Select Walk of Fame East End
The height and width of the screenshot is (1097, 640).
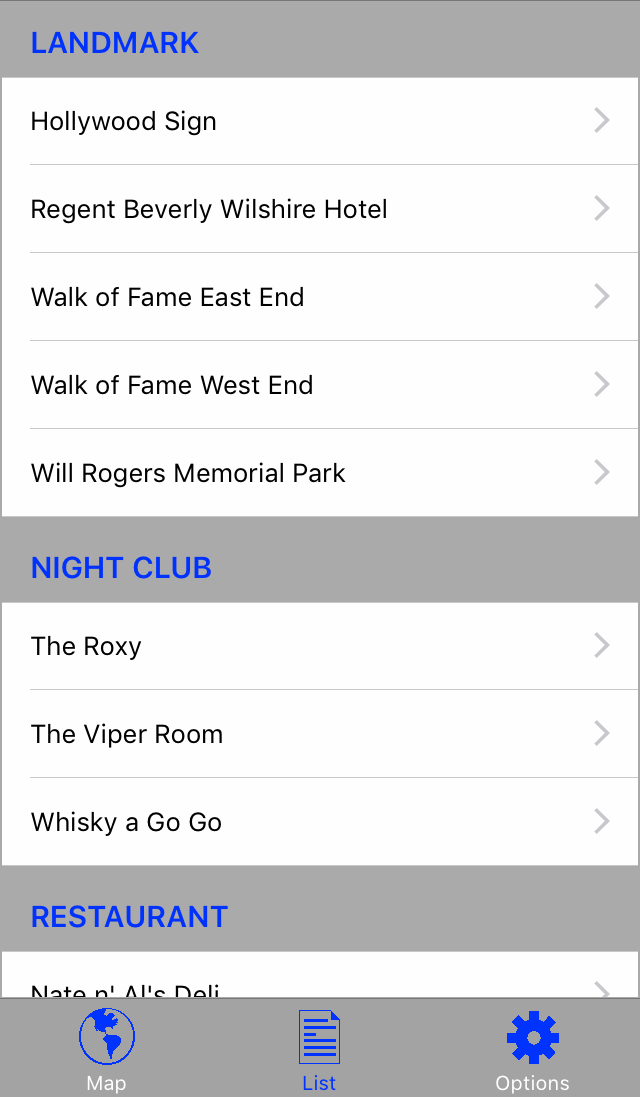[x=320, y=297]
